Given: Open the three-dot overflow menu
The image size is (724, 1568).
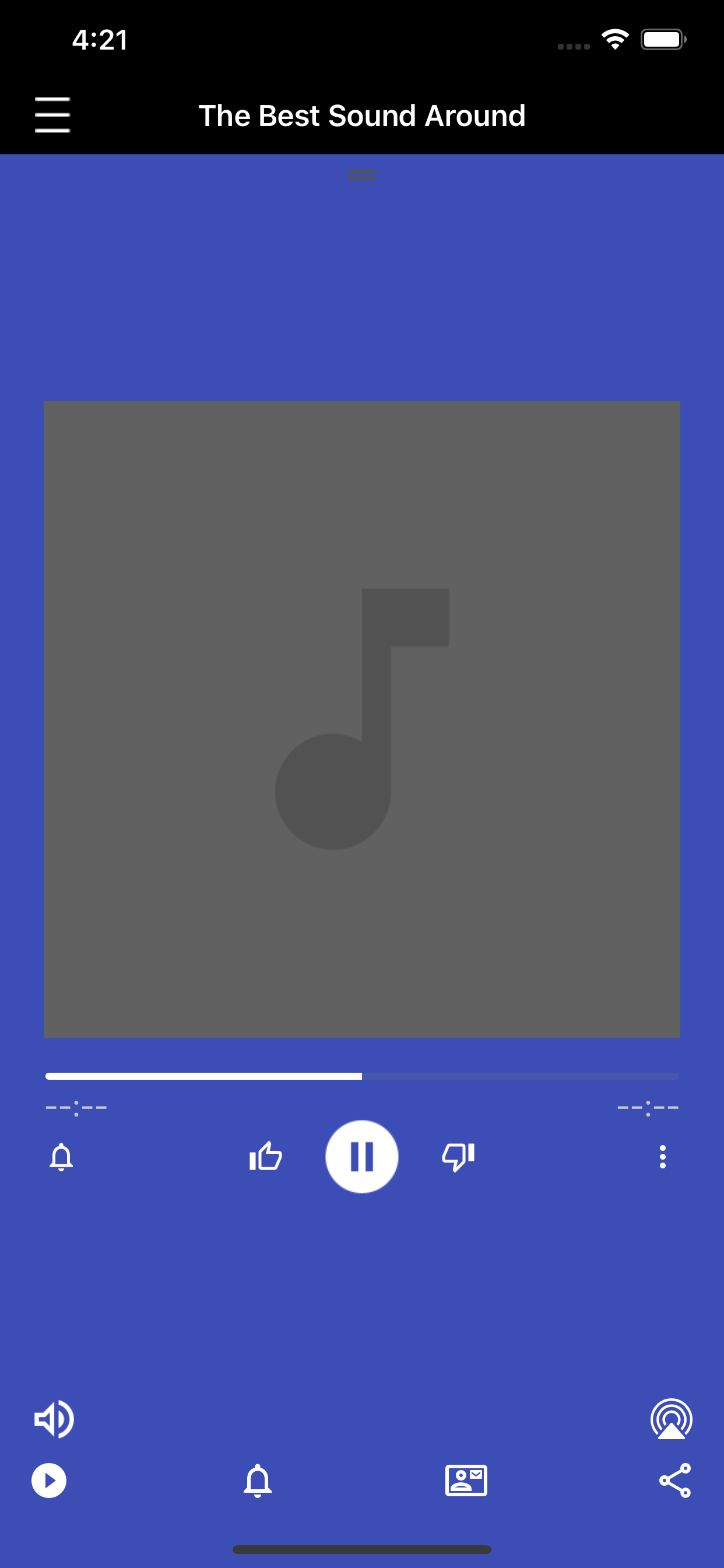Looking at the screenshot, I should click(663, 1156).
